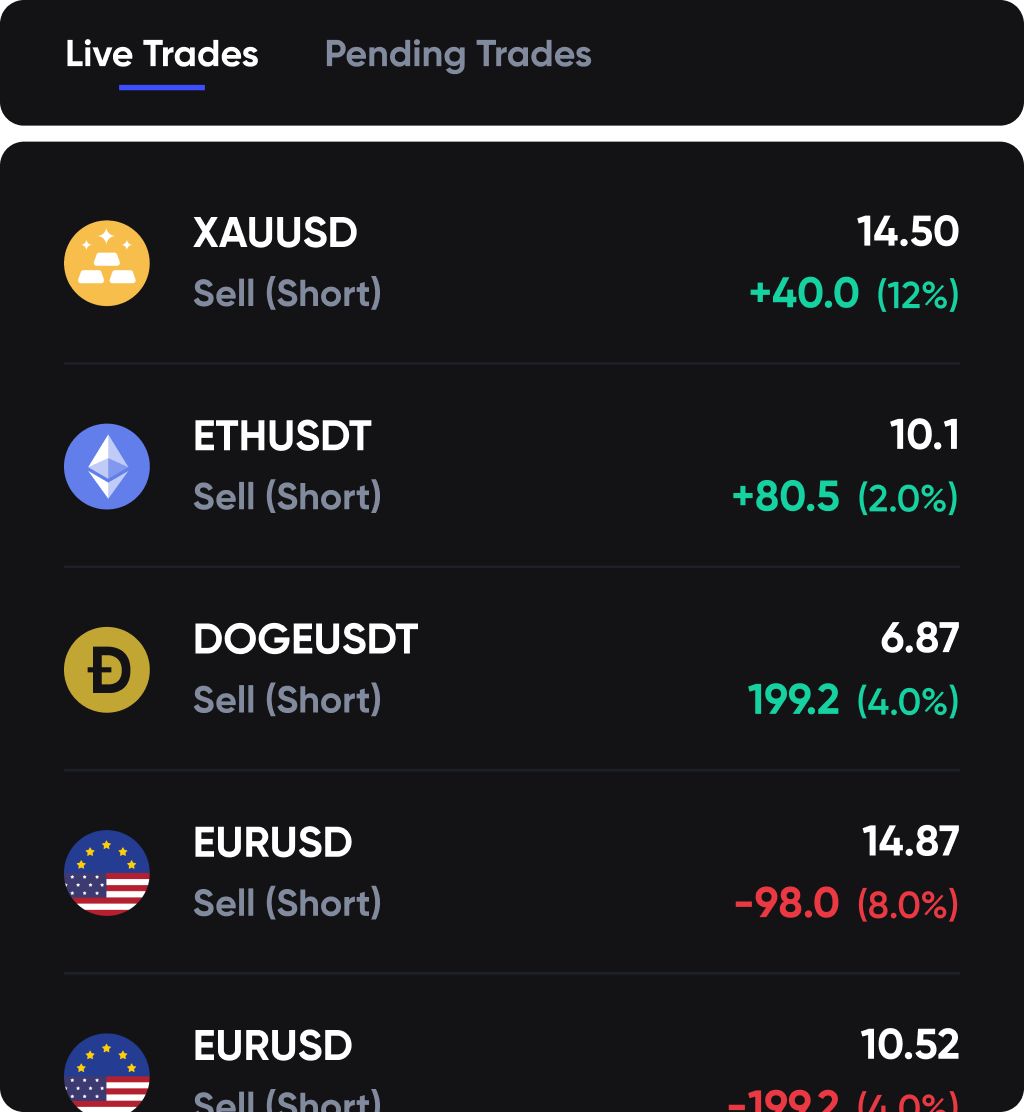Click the ETHUSDT position entry

click(x=512, y=466)
